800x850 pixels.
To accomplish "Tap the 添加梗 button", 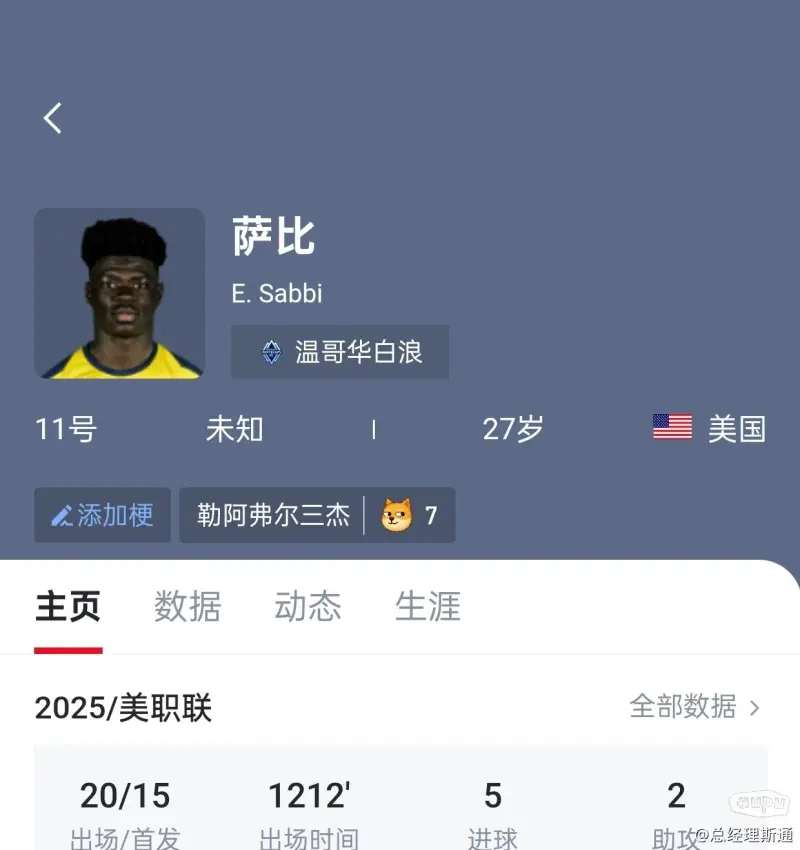I will pyautogui.click(x=102, y=515).
